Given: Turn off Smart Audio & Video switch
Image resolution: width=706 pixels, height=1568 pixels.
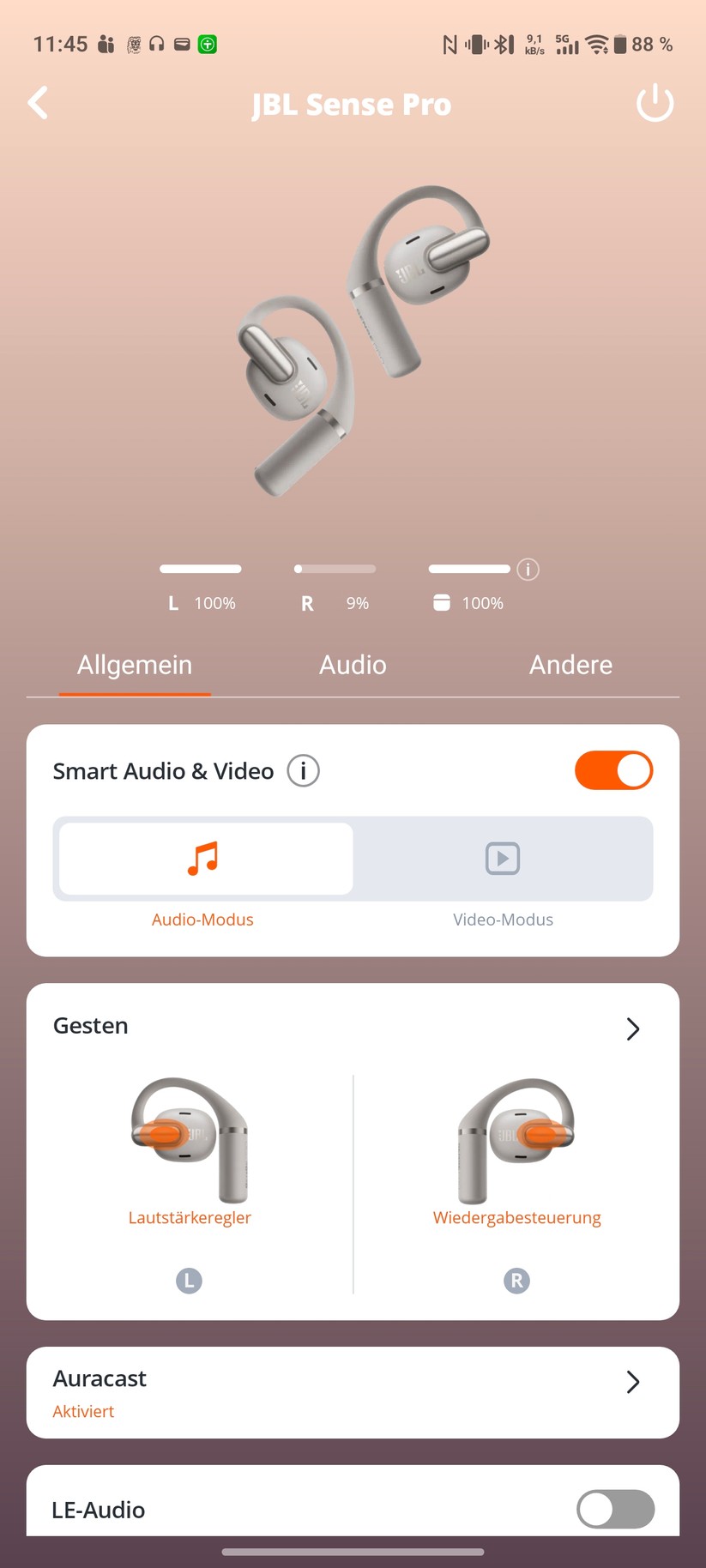Looking at the screenshot, I should tap(613, 770).
